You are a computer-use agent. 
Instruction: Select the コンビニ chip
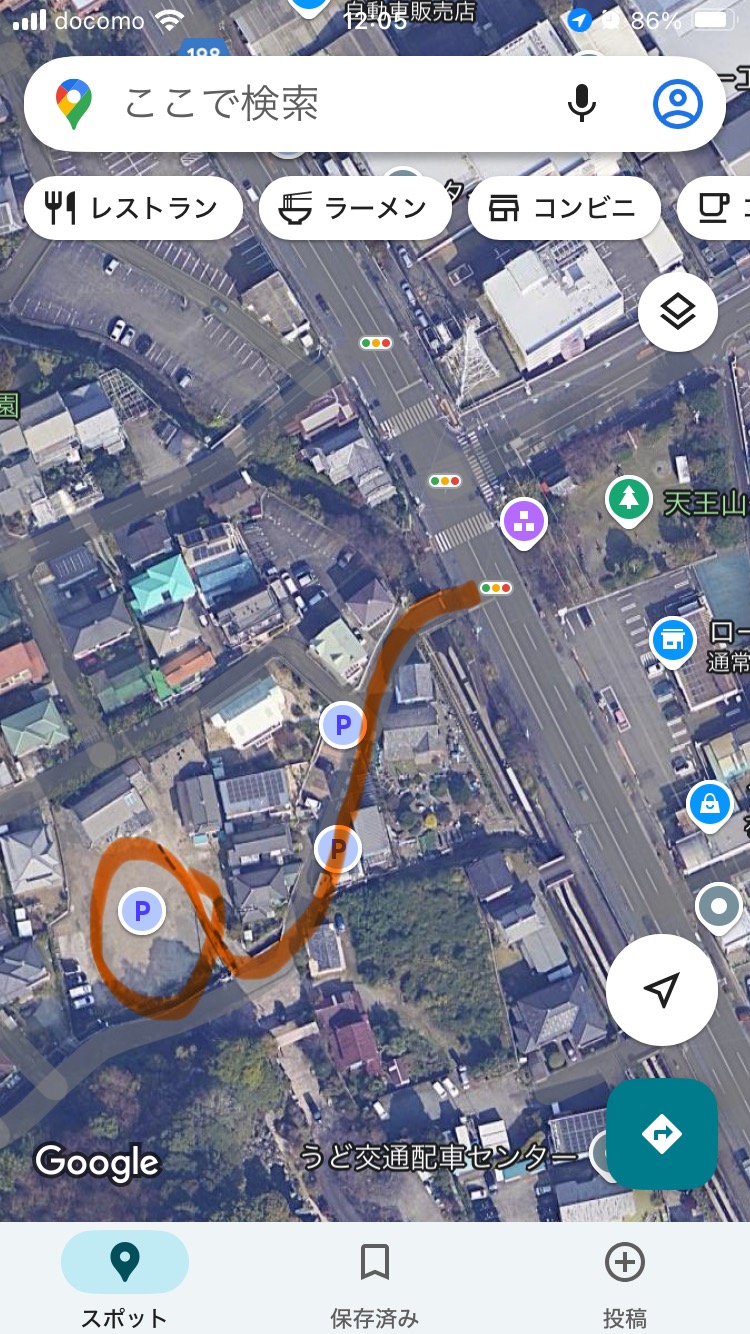(564, 208)
